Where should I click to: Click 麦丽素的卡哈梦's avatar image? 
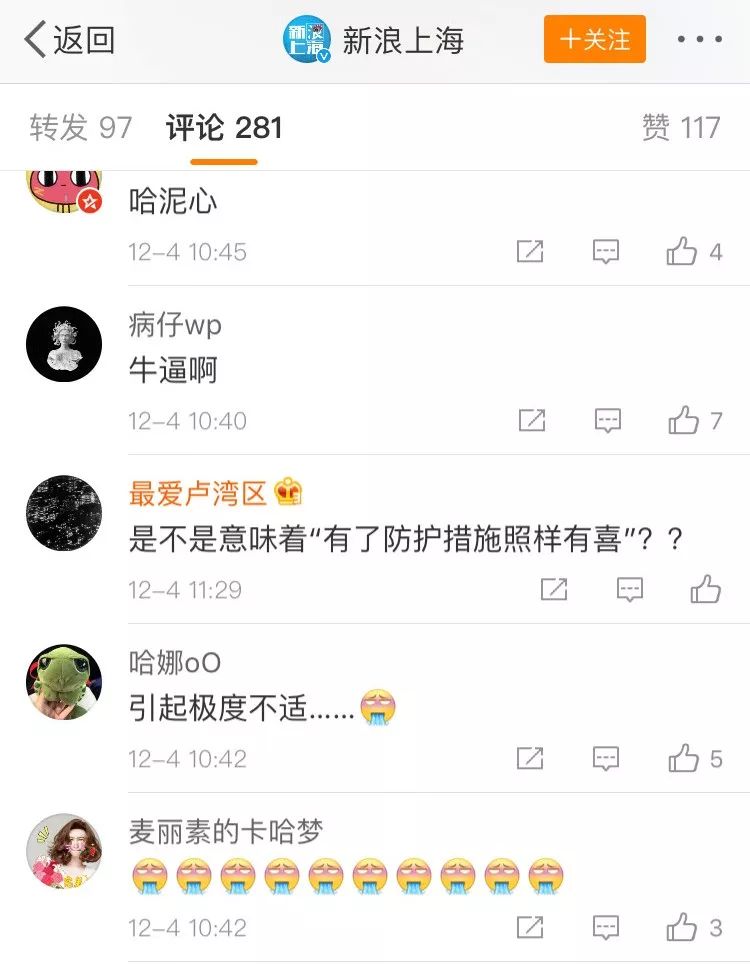66,855
